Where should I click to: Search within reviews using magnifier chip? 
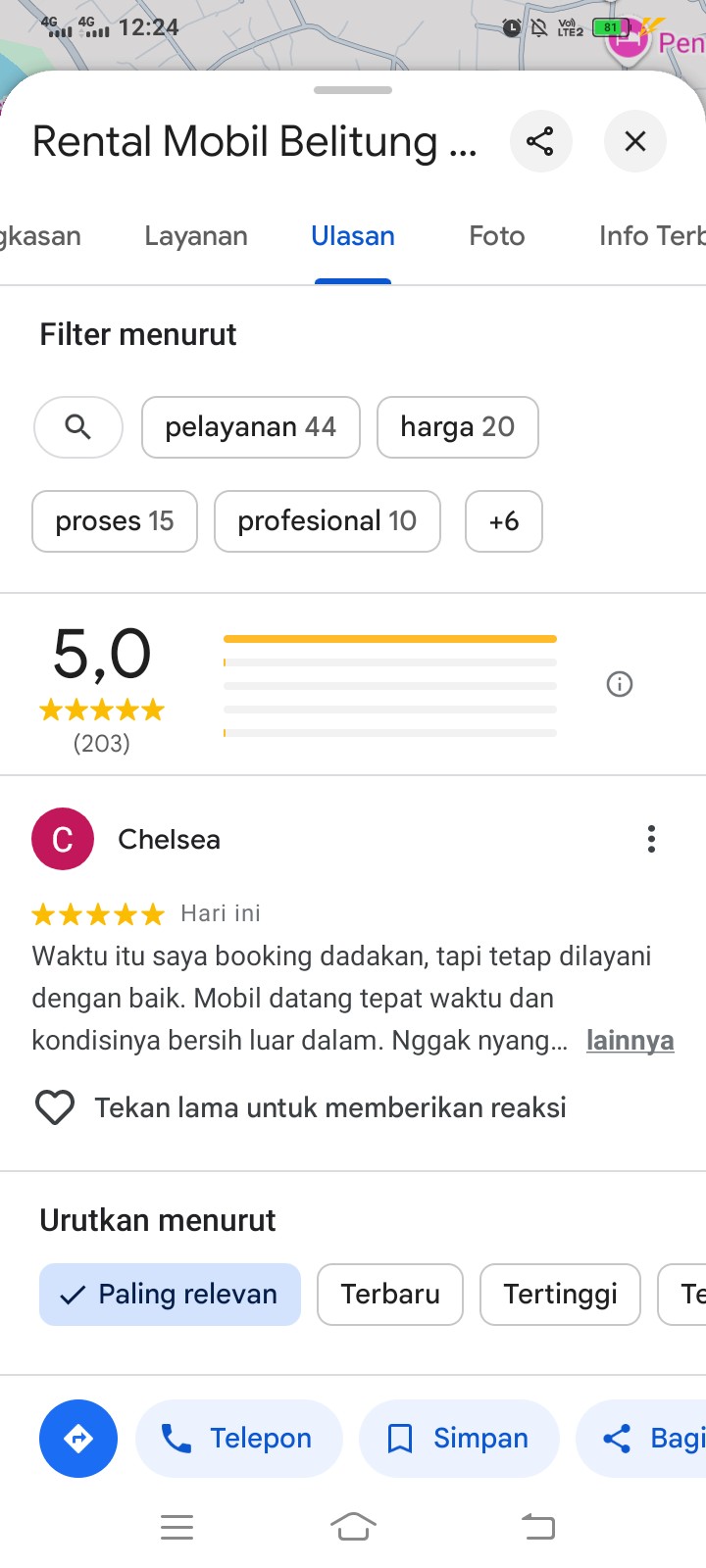78,427
